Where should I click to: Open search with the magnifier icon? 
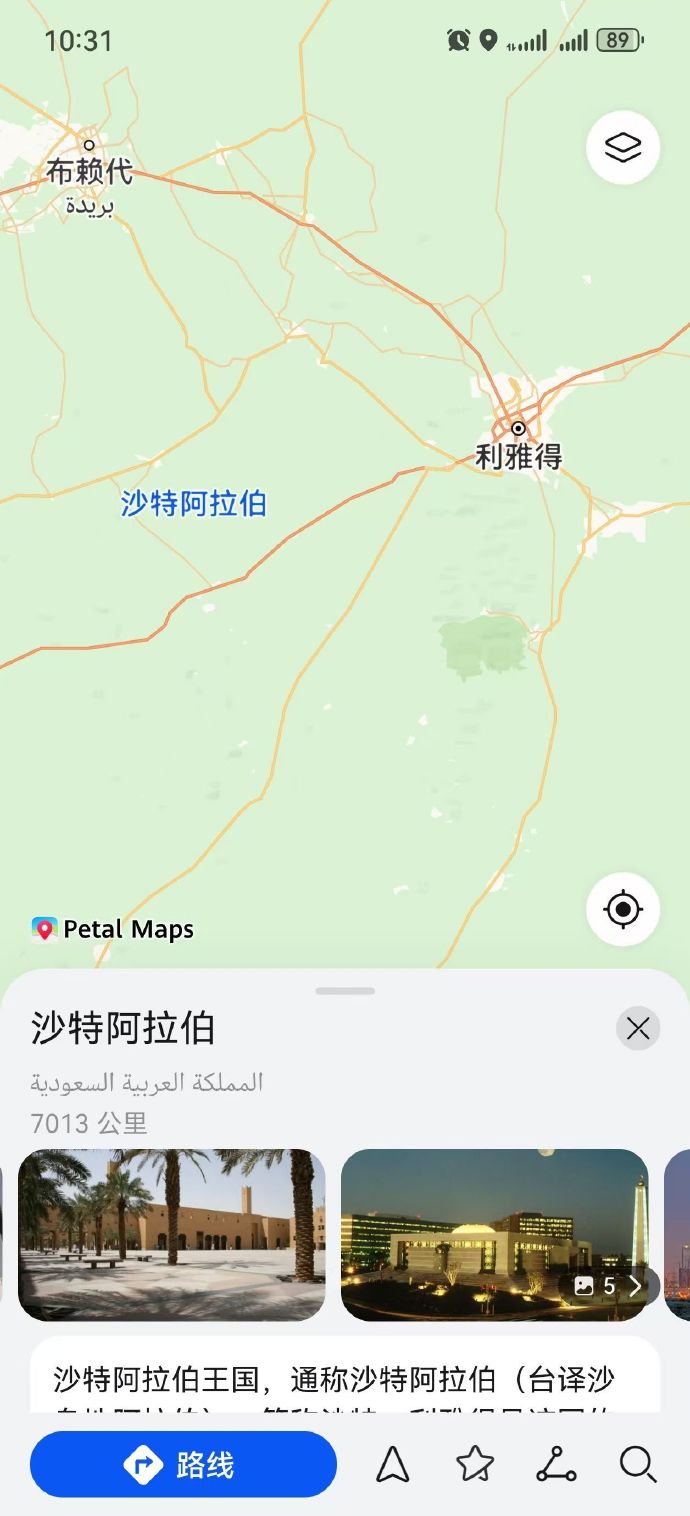pos(637,1465)
